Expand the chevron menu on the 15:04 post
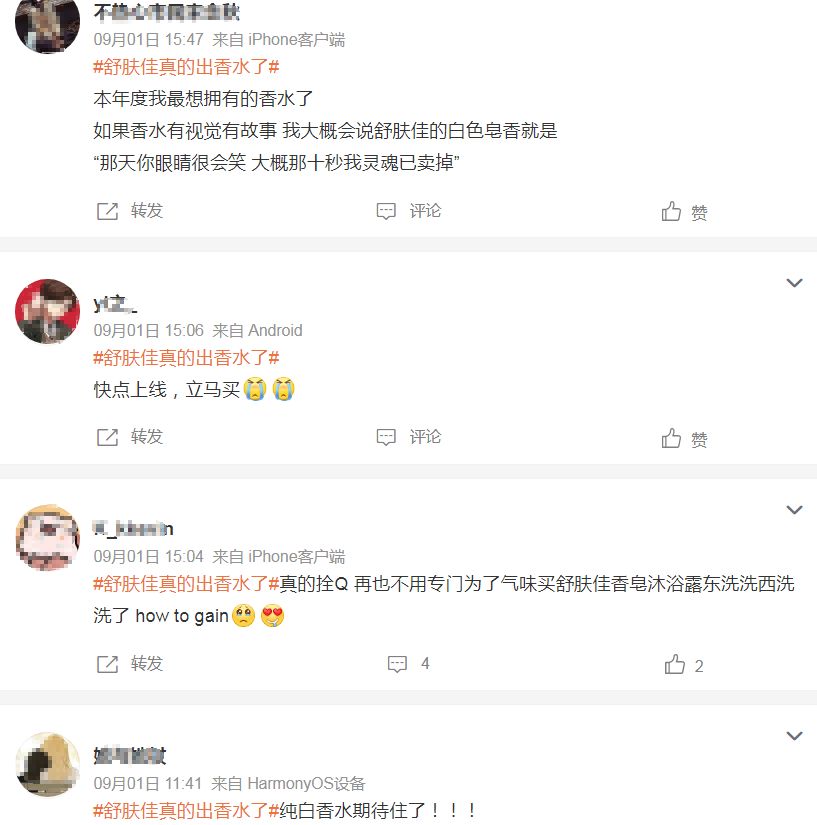 [x=794, y=510]
